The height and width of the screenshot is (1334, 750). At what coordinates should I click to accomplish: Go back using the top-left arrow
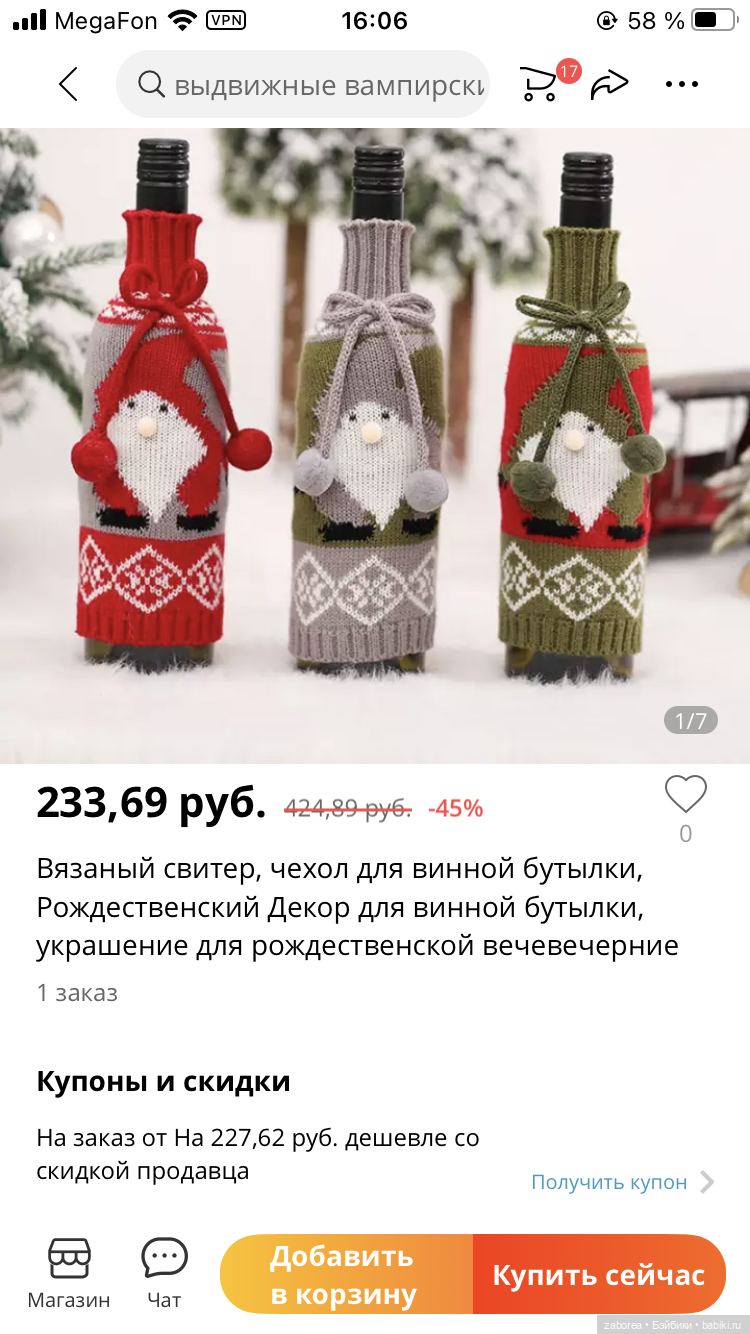(68, 85)
